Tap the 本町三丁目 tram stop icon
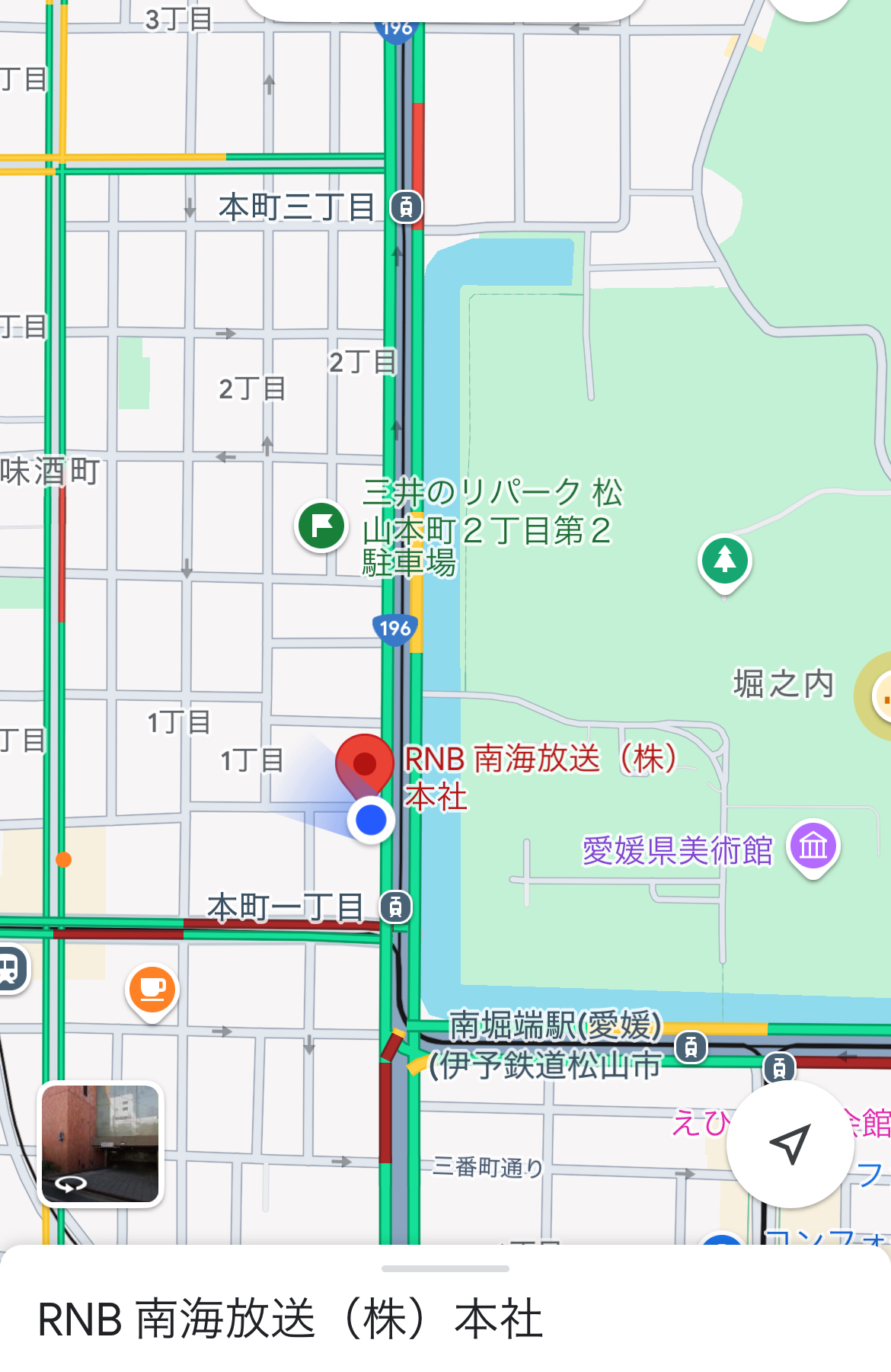 (x=406, y=206)
